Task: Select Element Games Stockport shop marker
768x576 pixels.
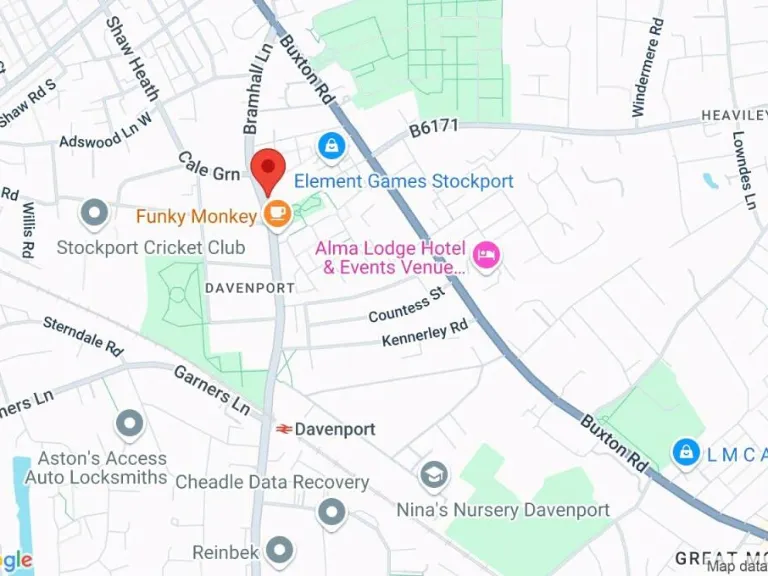Action: [x=330, y=148]
